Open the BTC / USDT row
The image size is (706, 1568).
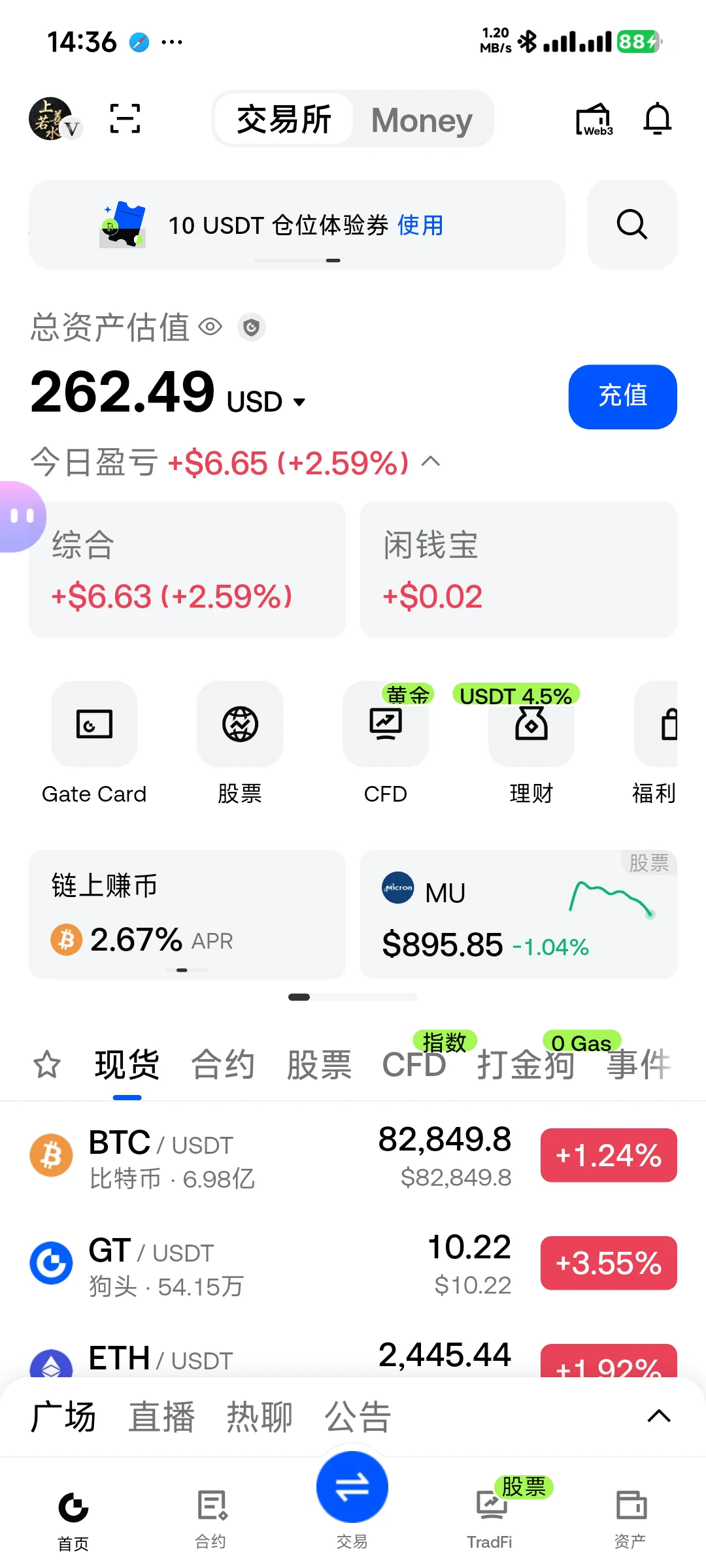(x=353, y=1155)
